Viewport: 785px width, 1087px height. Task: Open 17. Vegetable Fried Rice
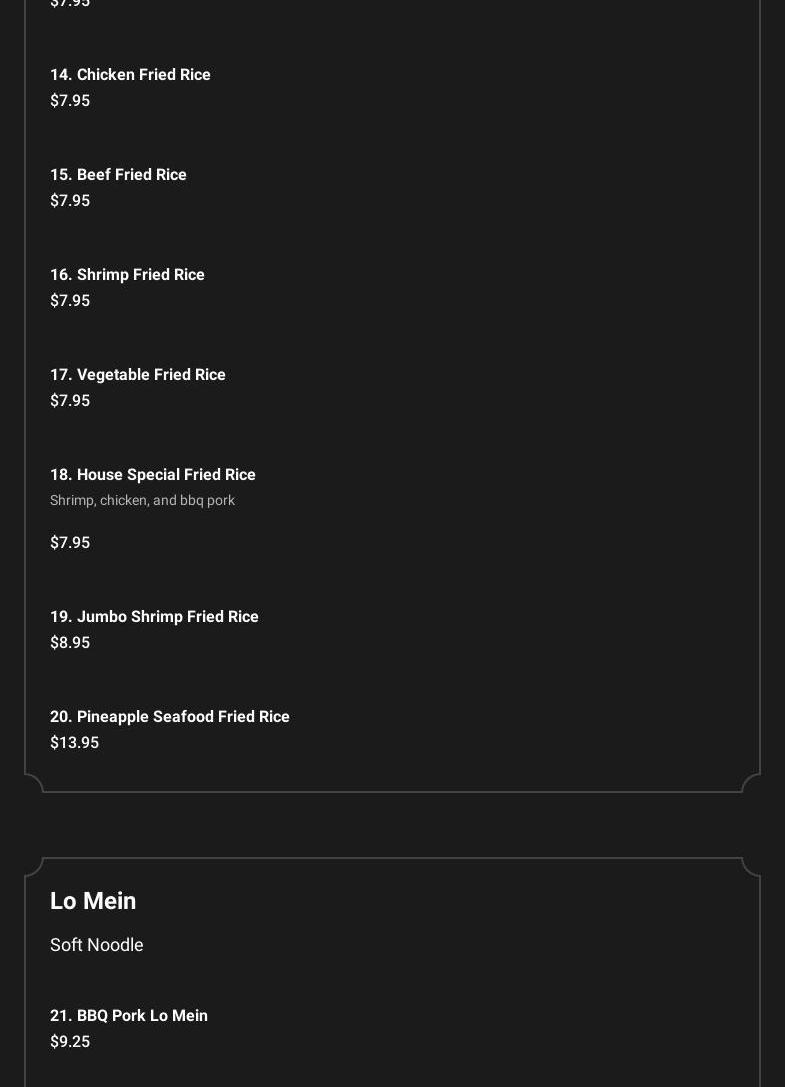click(138, 375)
